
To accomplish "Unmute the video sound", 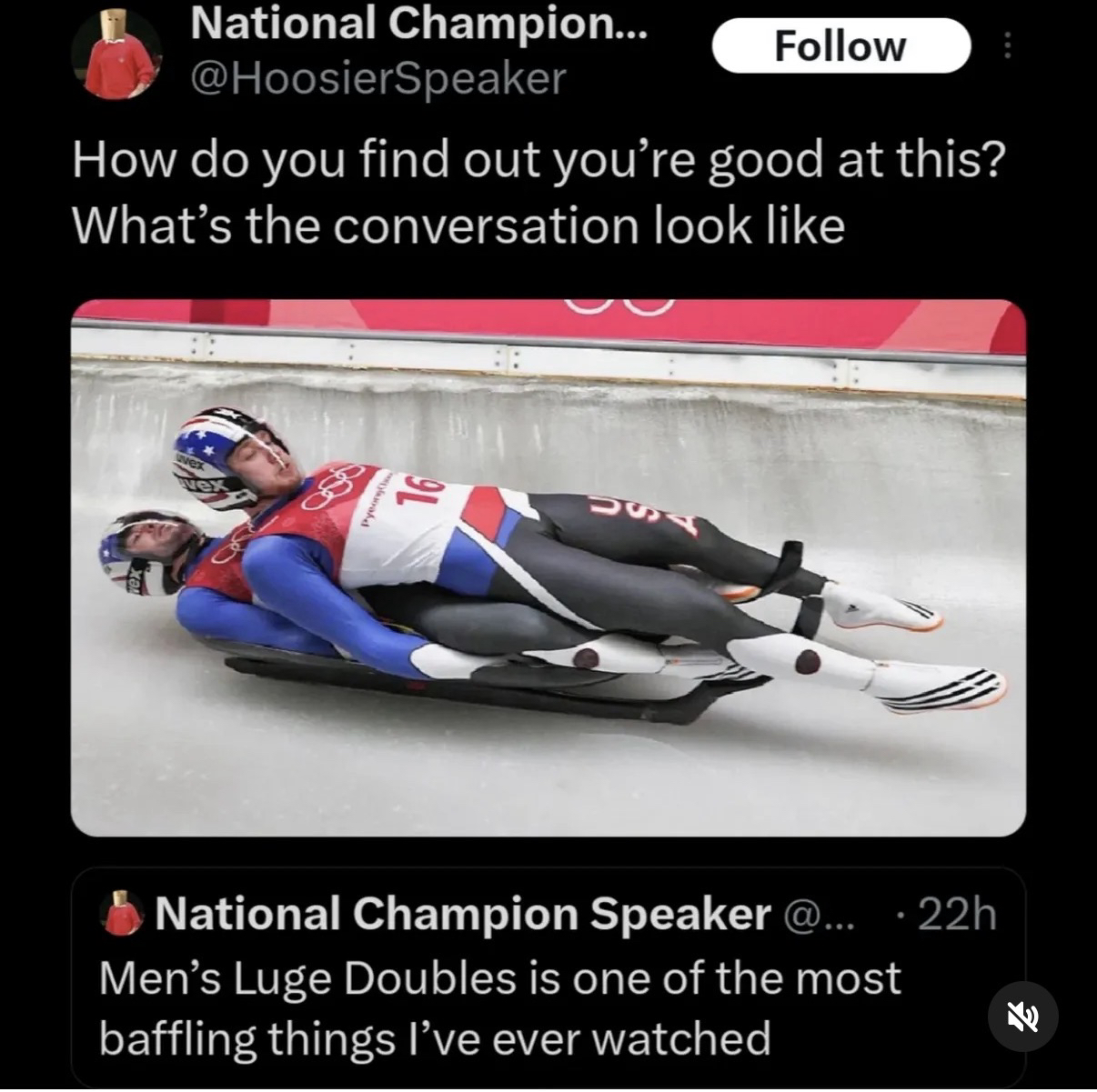I will click(x=1023, y=1016).
